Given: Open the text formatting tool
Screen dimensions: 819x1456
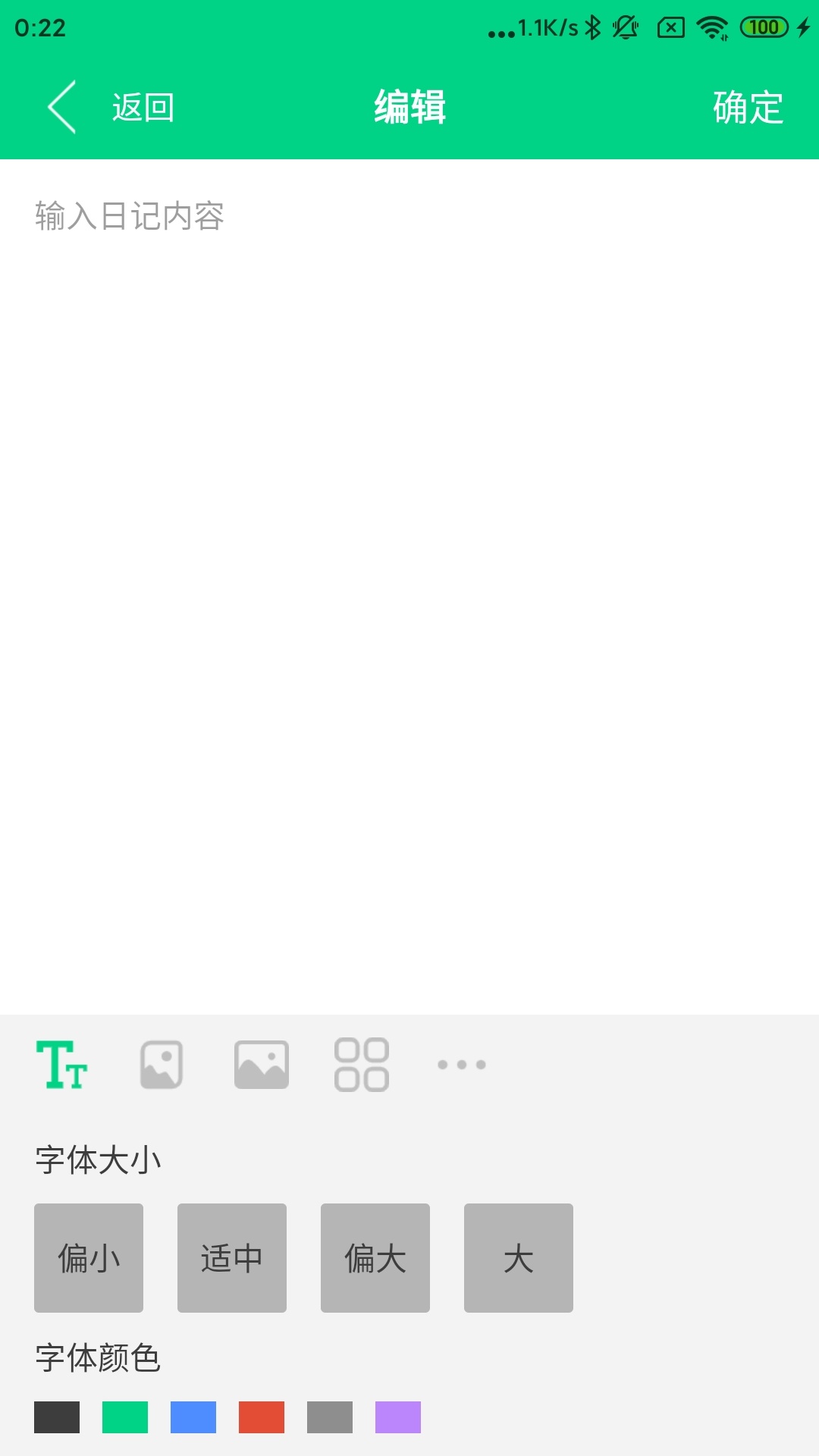Looking at the screenshot, I should [x=62, y=1065].
